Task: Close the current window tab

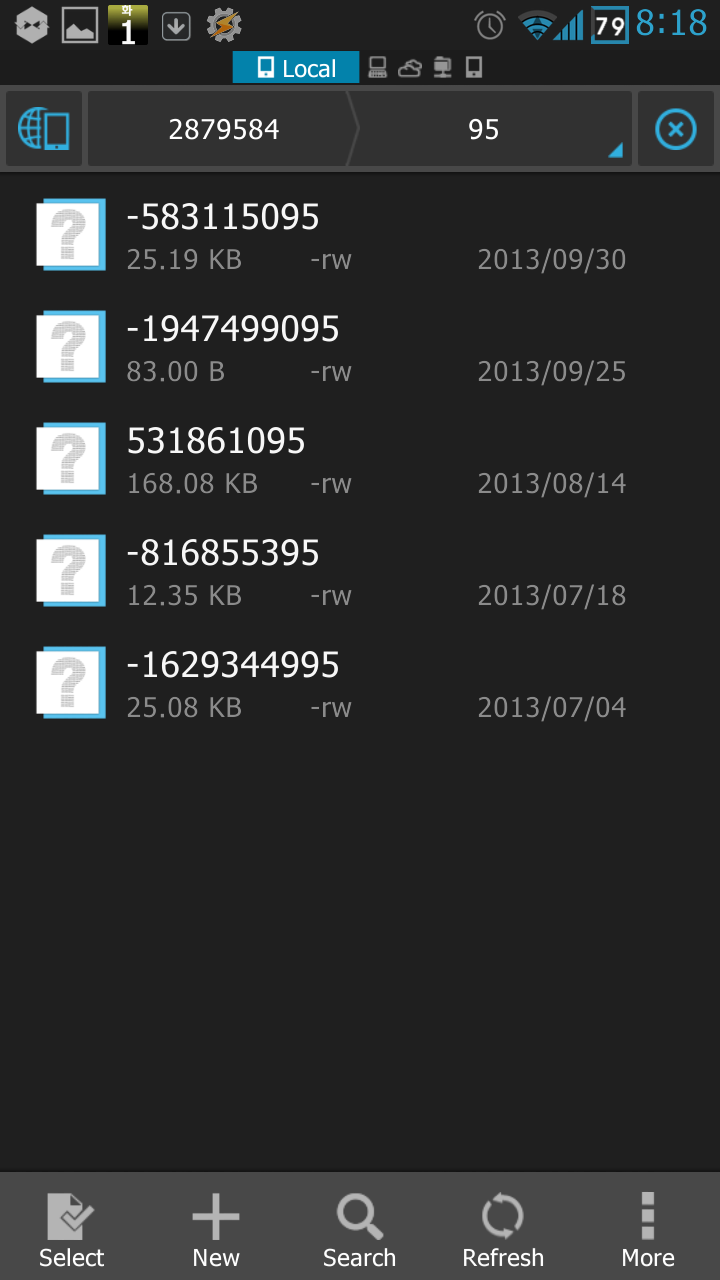Action: pos(675,130)
